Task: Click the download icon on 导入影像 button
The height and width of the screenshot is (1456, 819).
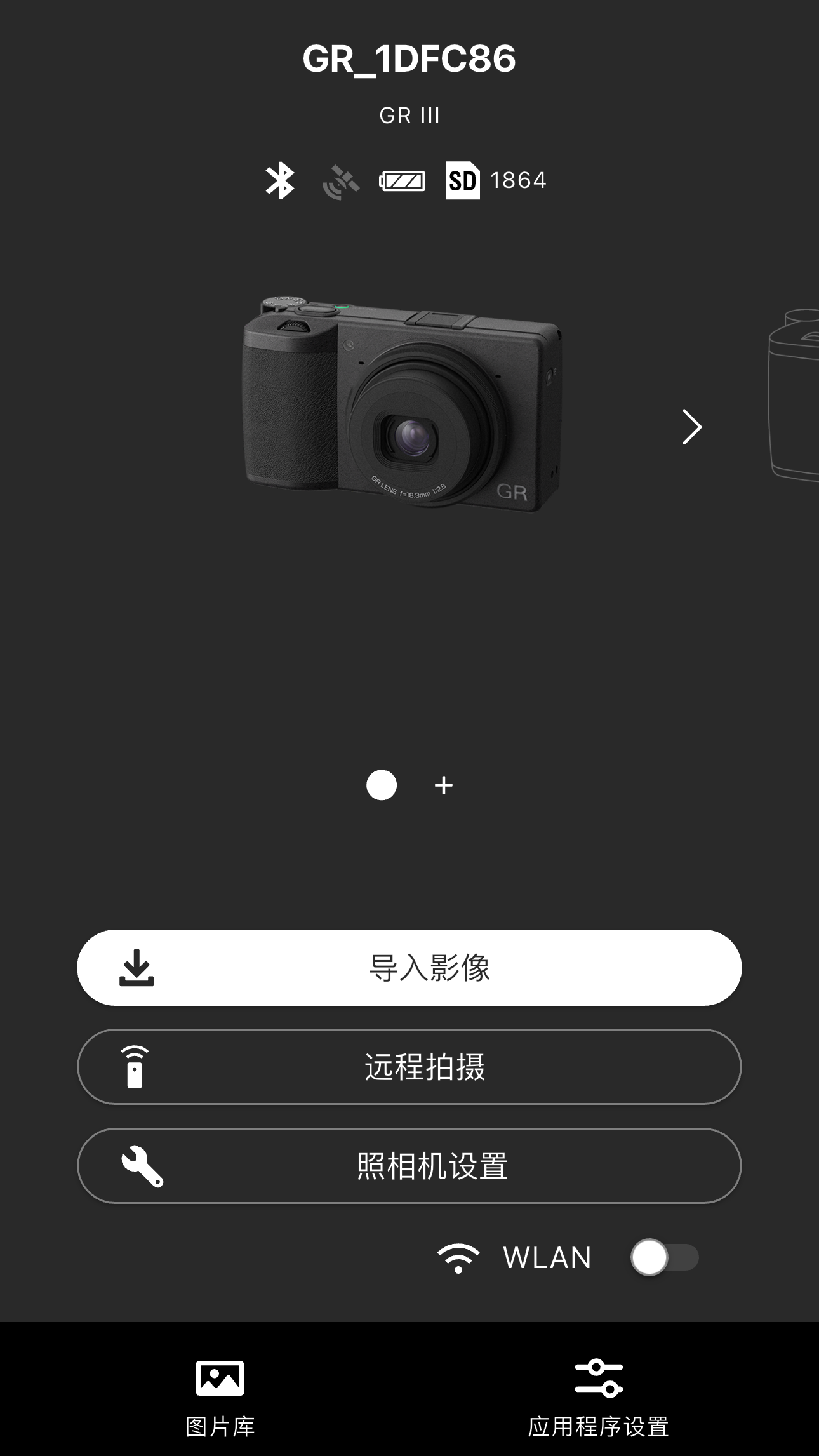Action: pyautogui.click(x=139, y=968)
